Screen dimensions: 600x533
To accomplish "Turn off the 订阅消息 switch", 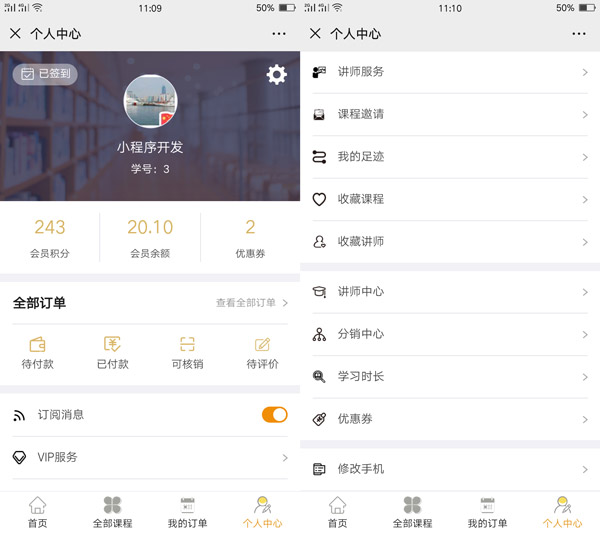I will pos(274,414).
